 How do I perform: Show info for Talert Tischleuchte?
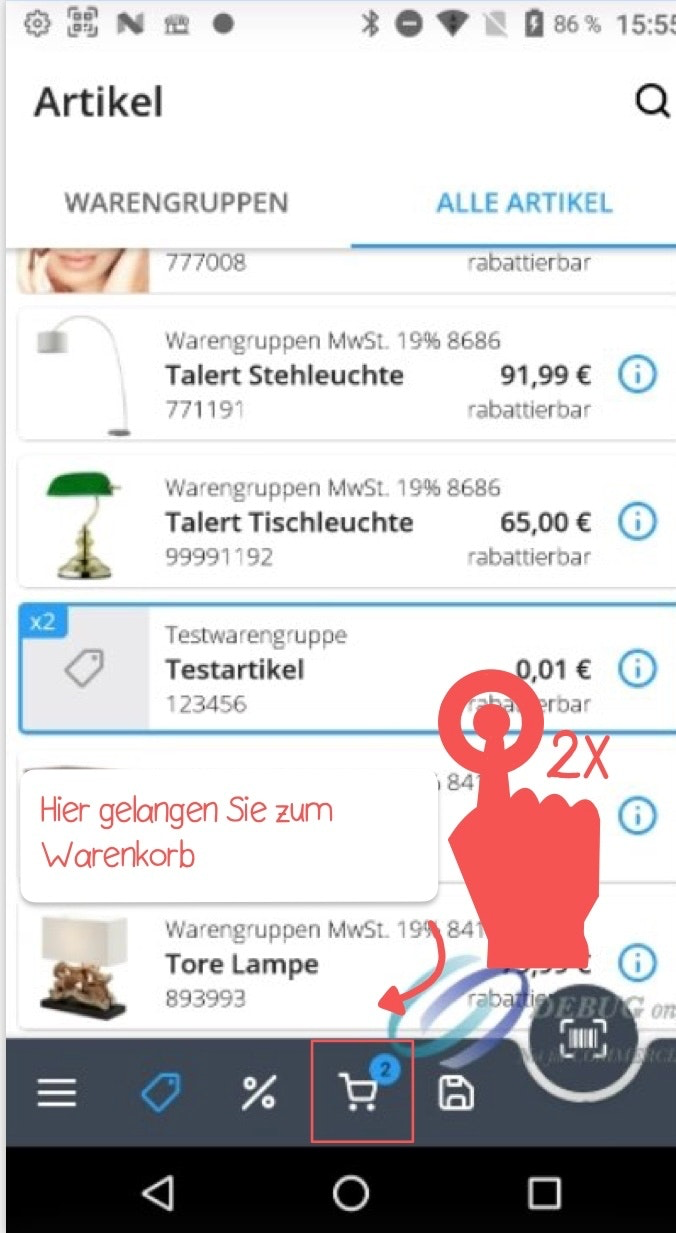pyautogui.click(x=637, y=522)
